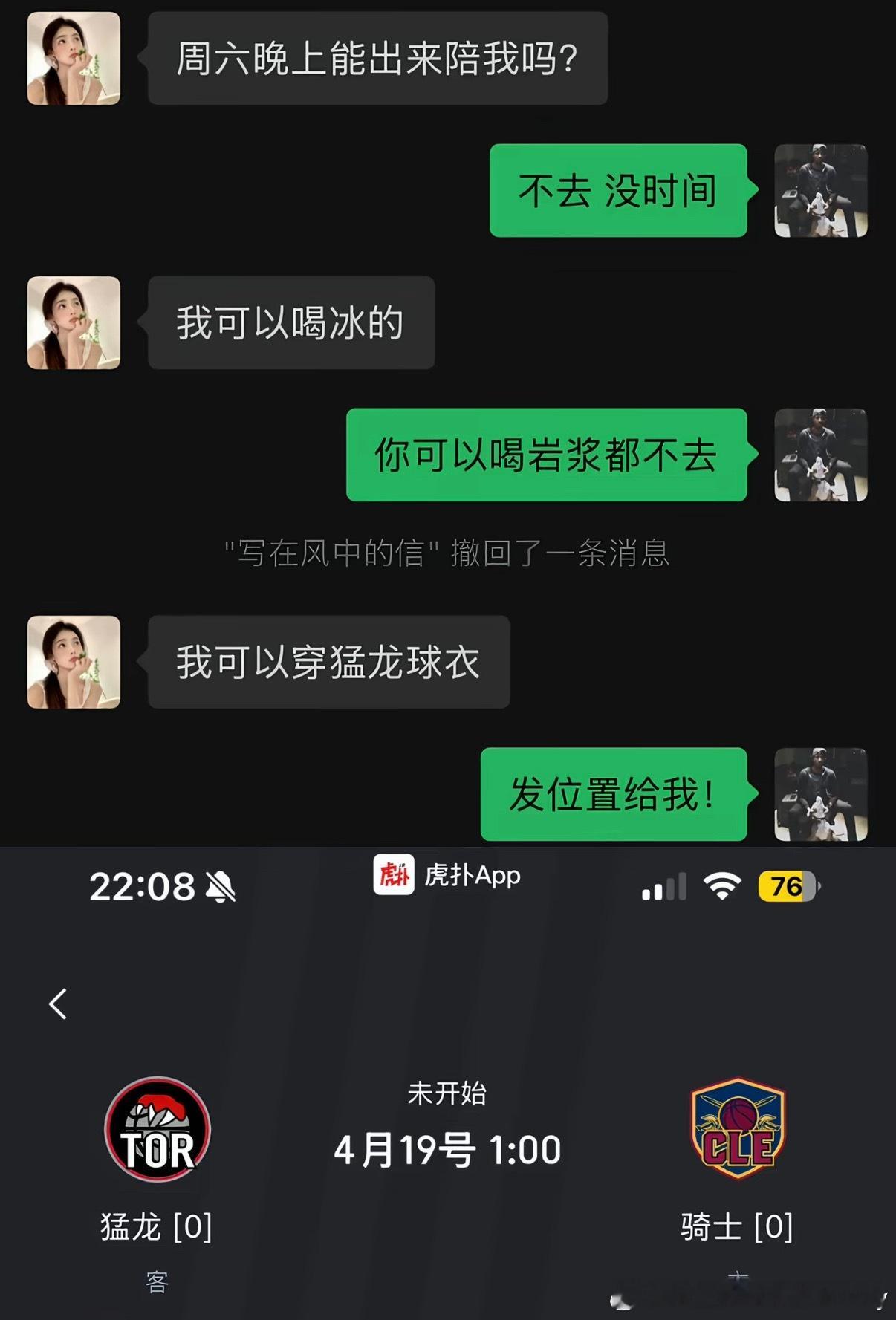Collapse view with the back chevron arrow
This screenshot has height=1320, width=896.
point(58,1002)
